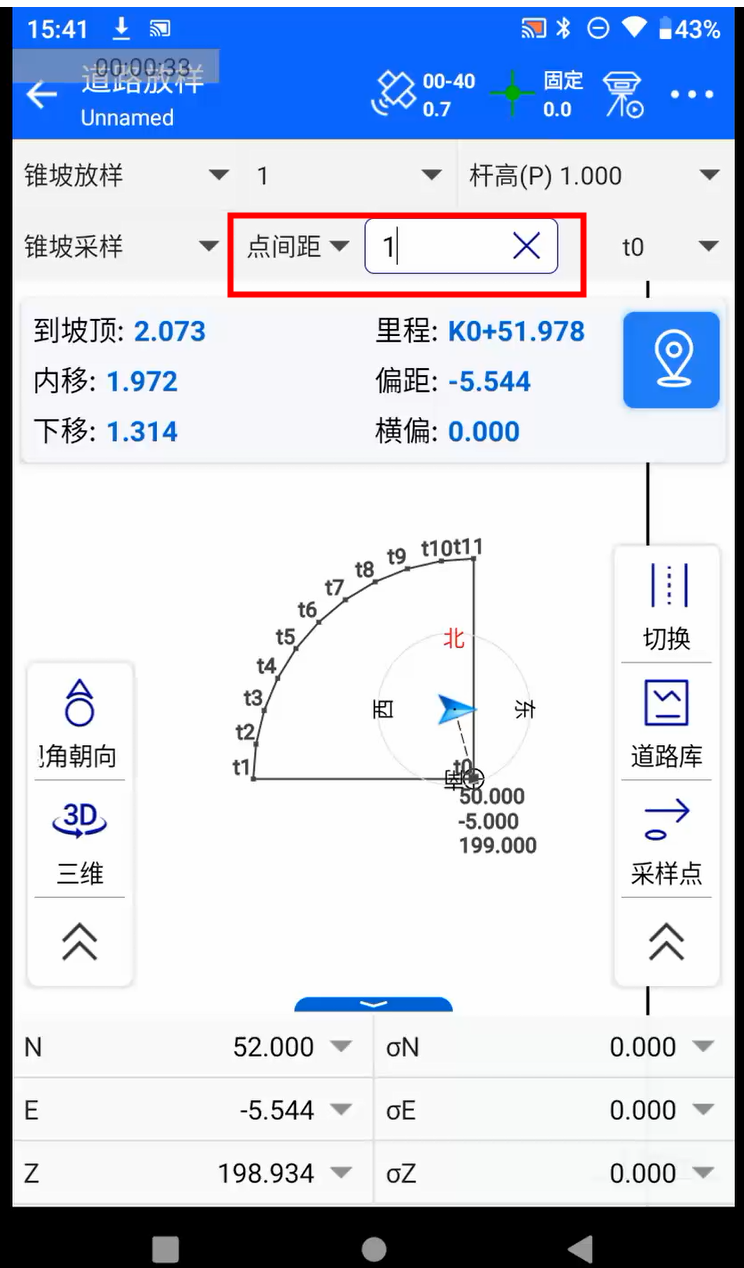Open the 点间距 dropdown
The width and height of the screenshot is (744, 1268).
click(297, 246)
